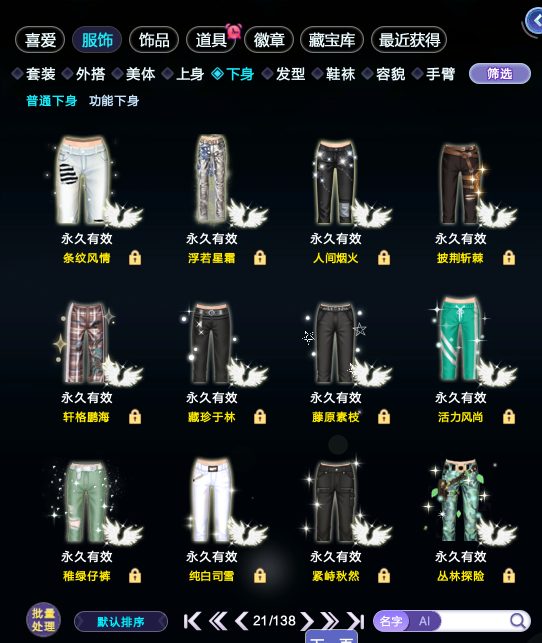Screen dimensions: 542x643
Task: Switch to the 徽章 tab
Action: point(269,40)
